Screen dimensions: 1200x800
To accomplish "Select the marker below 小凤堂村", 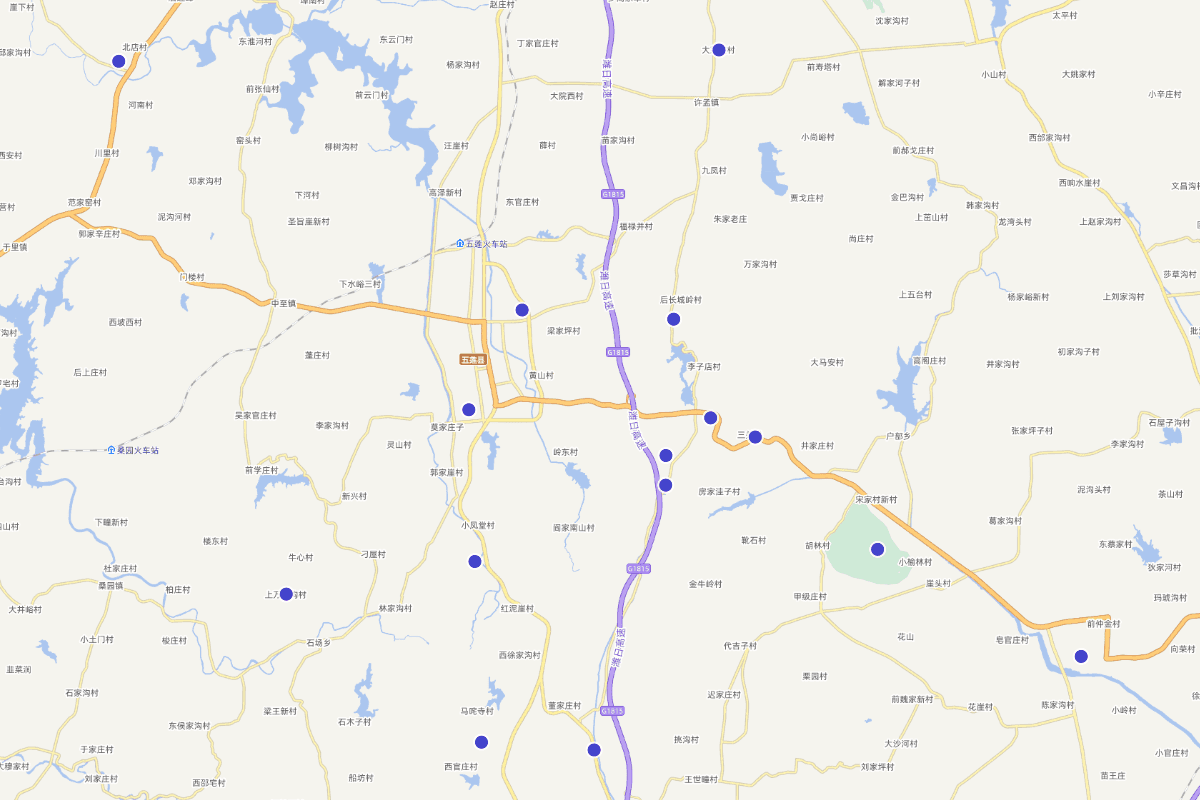I will pyautogui.click(x=475, y=561).
